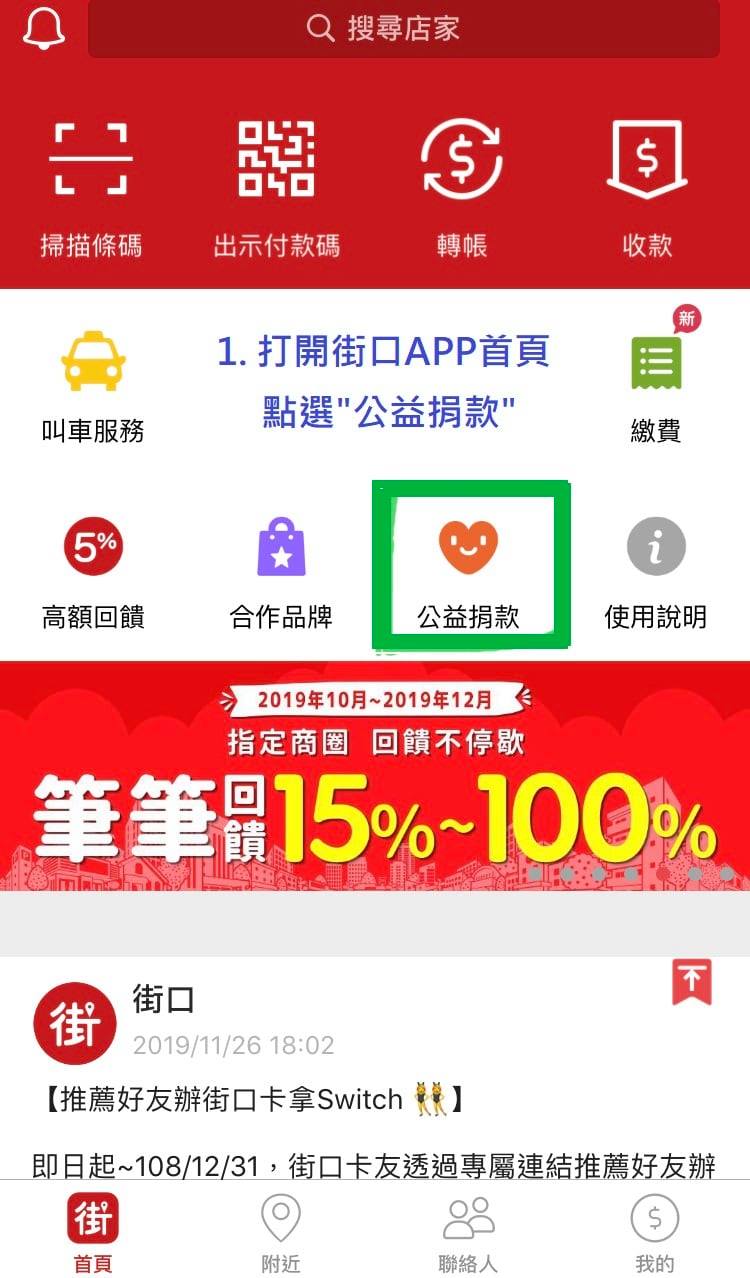
Task: Open the notifications bell
Action: pos(43,27)
